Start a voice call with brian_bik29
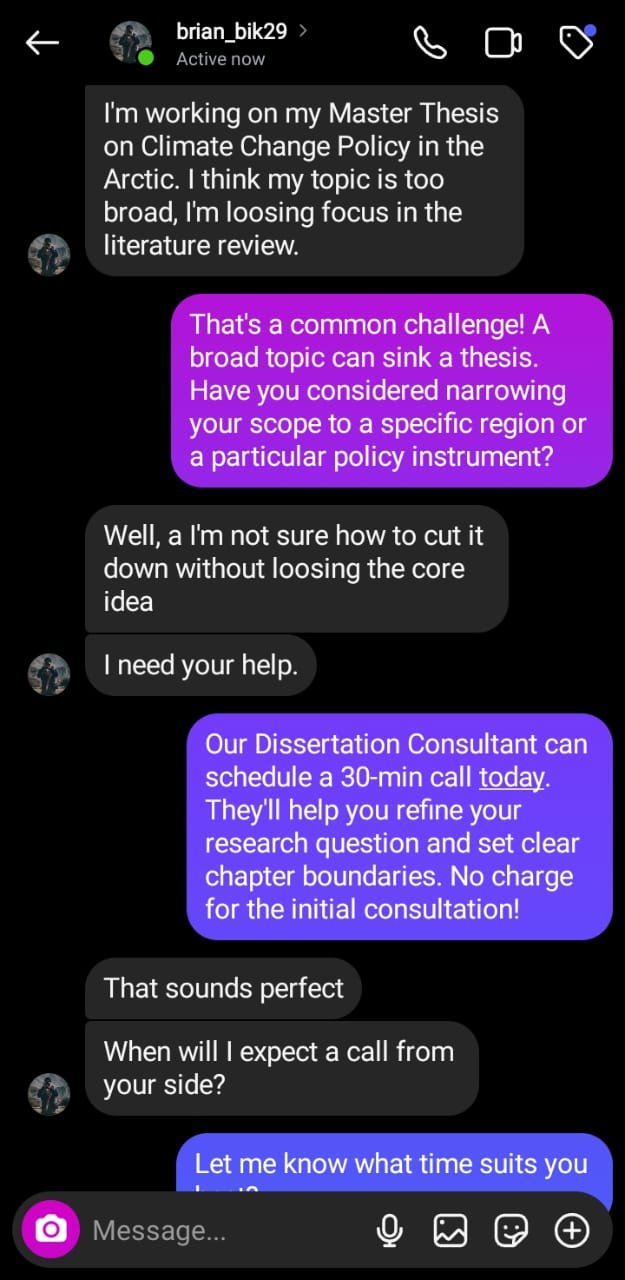The width and height of the screenshot is (625, 1280). (x=430, y=43)
